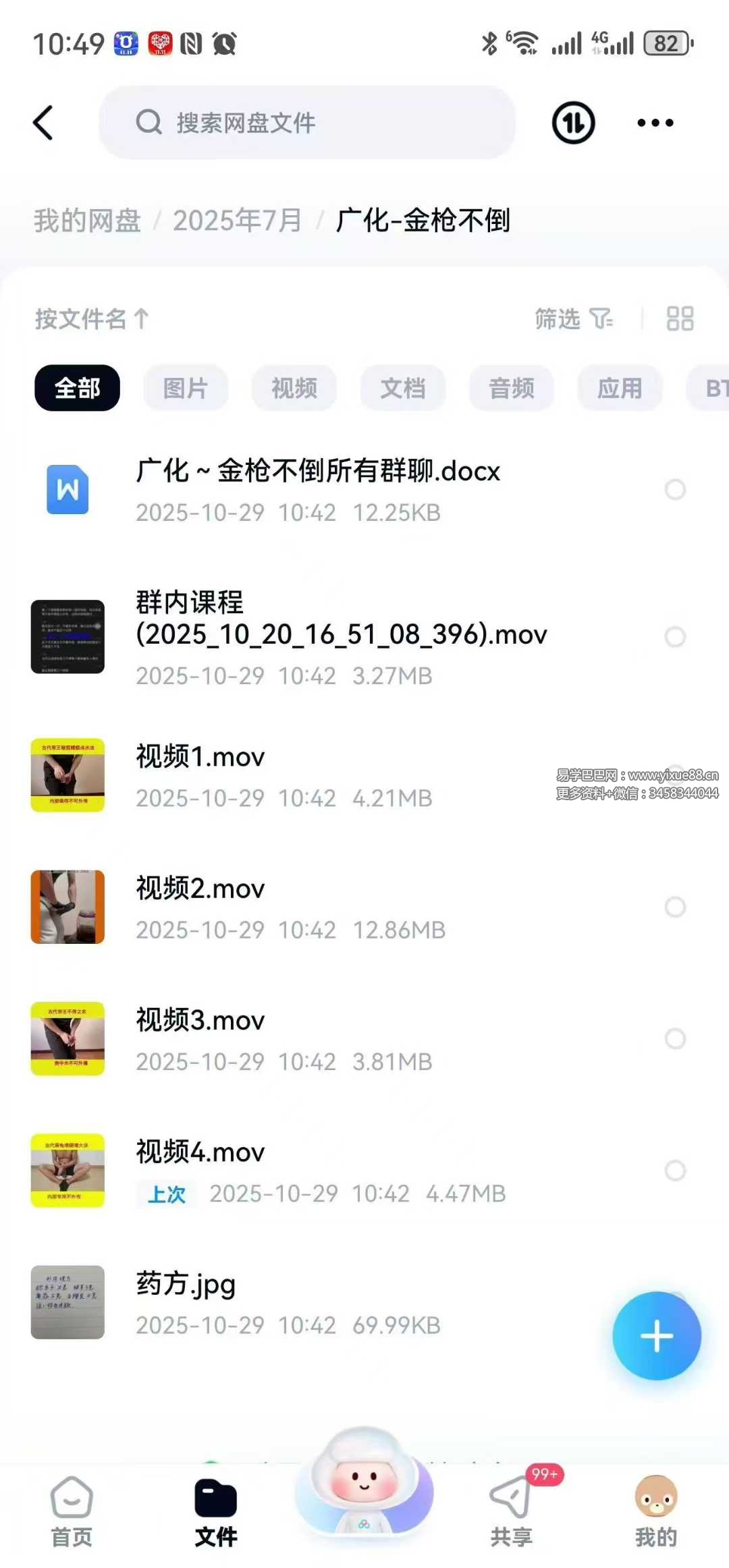Check the selection circle beside the docx file
The image size is (729, 1568).
(675, 490)
